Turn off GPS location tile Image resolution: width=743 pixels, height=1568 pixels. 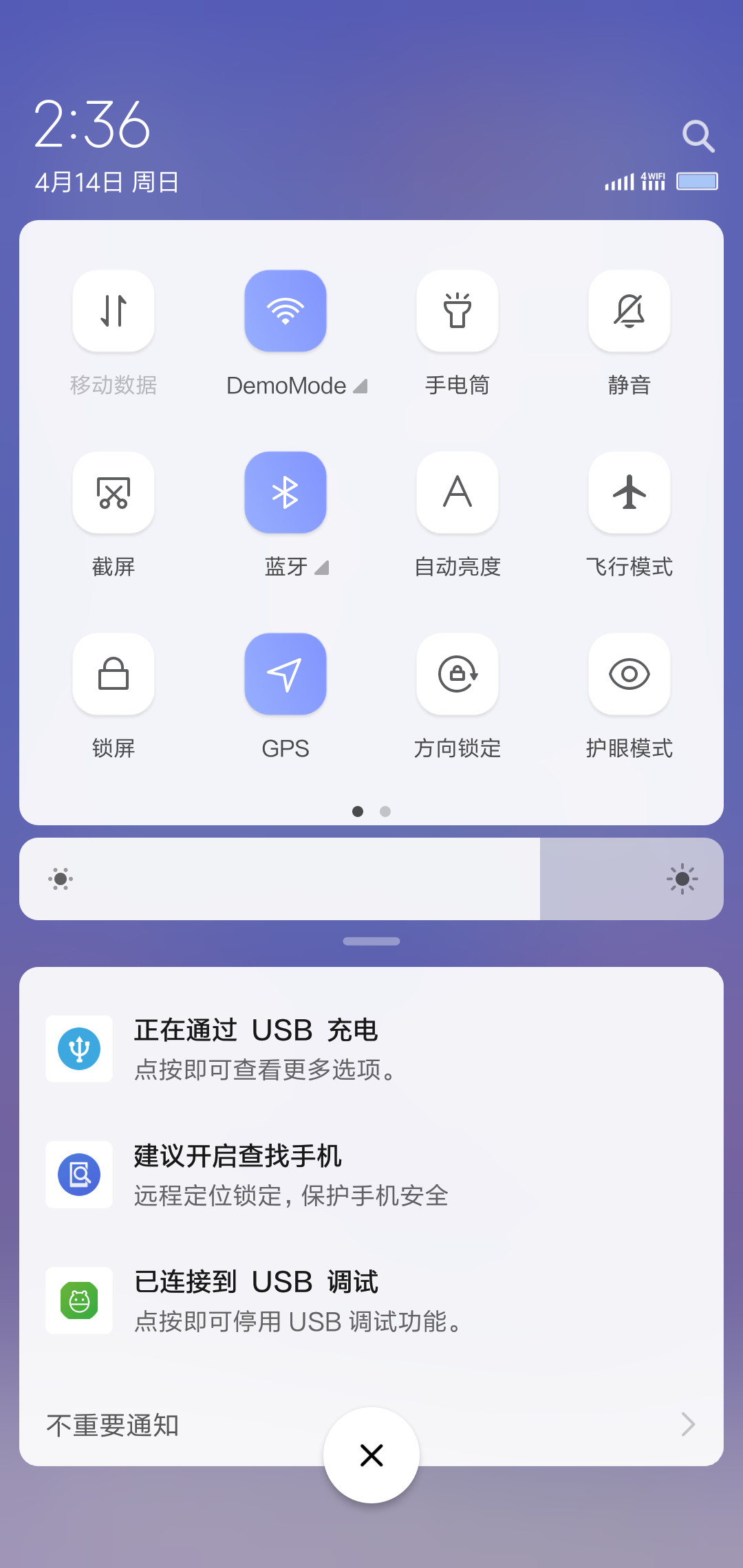pyautogui.click(x=286, y=674)
